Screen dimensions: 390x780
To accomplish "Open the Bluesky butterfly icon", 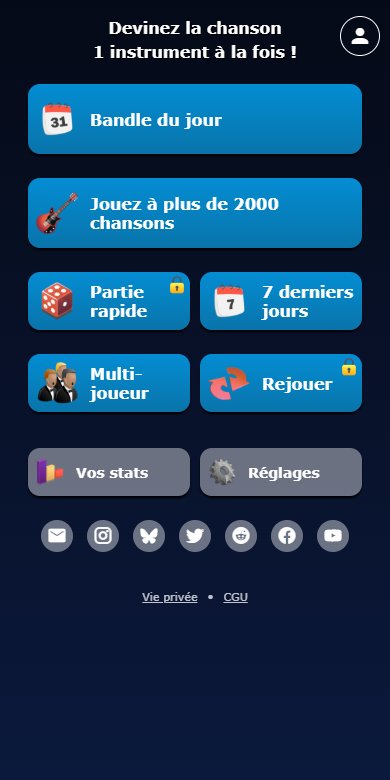I will pyautogui.click(x=149, y=536).
